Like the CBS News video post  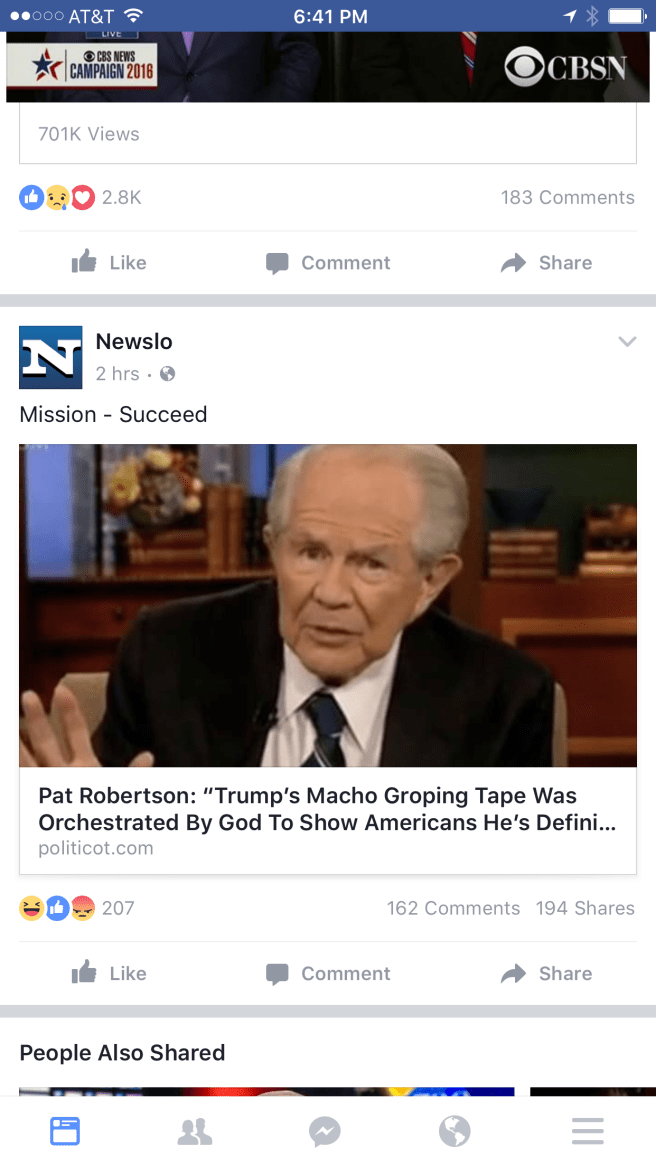(109, 263)
